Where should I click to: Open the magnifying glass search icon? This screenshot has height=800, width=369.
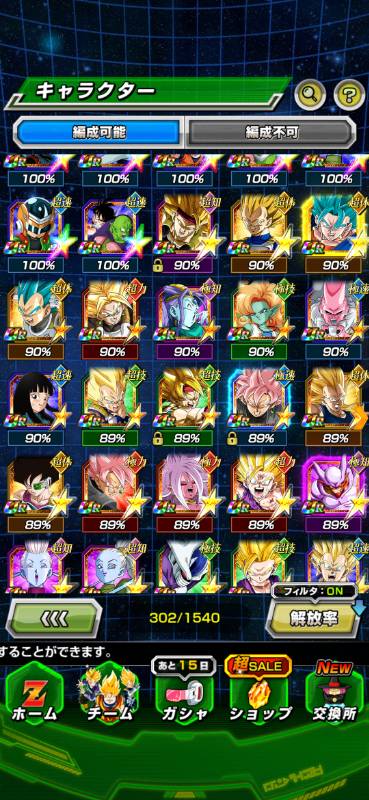tap(310, 93)
